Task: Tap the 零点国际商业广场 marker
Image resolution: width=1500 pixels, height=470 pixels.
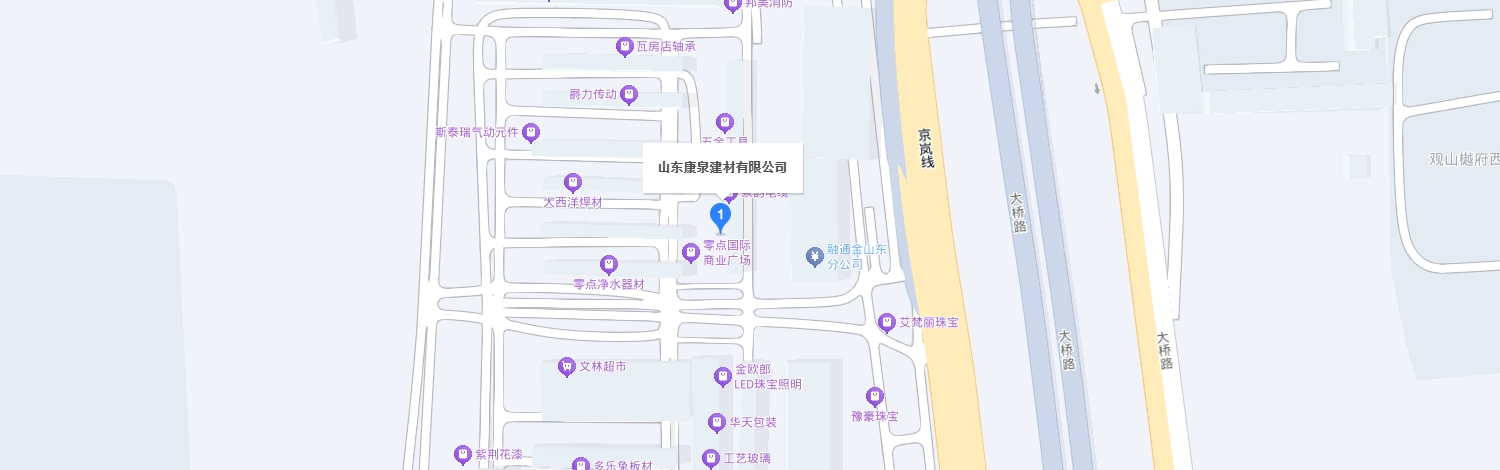Action: click(690, 252)
